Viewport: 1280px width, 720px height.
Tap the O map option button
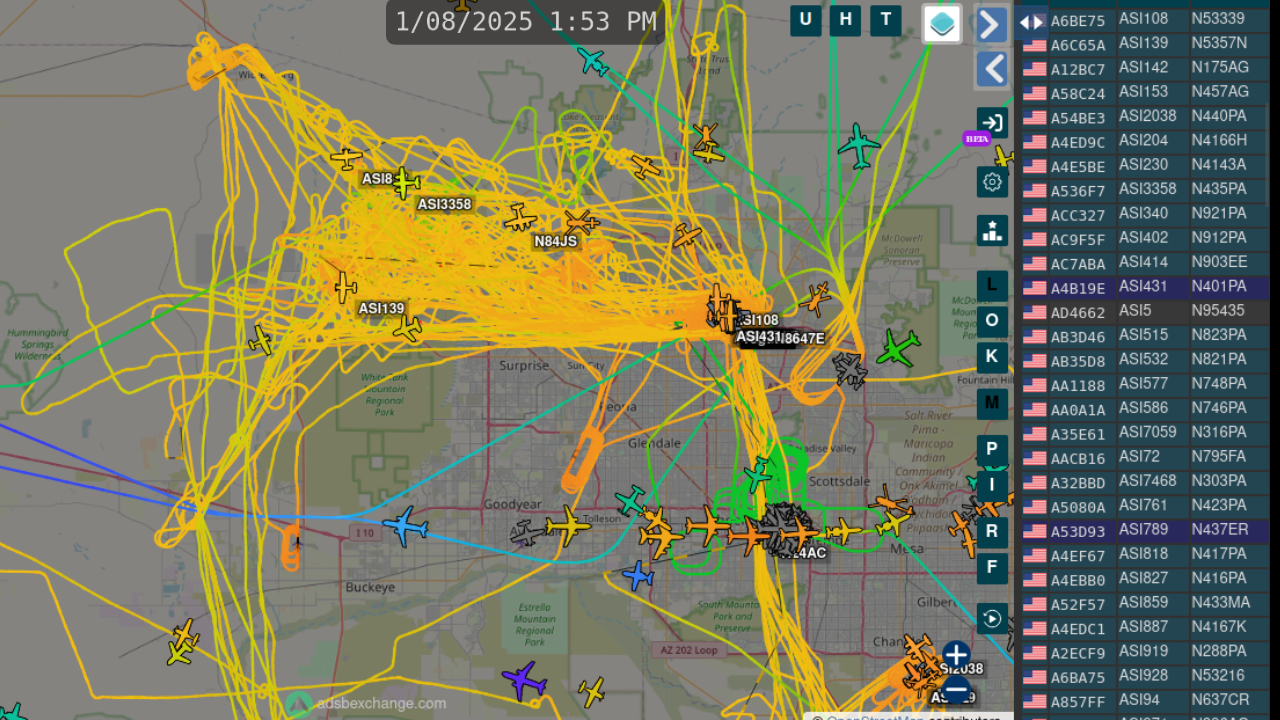point(992,321)
